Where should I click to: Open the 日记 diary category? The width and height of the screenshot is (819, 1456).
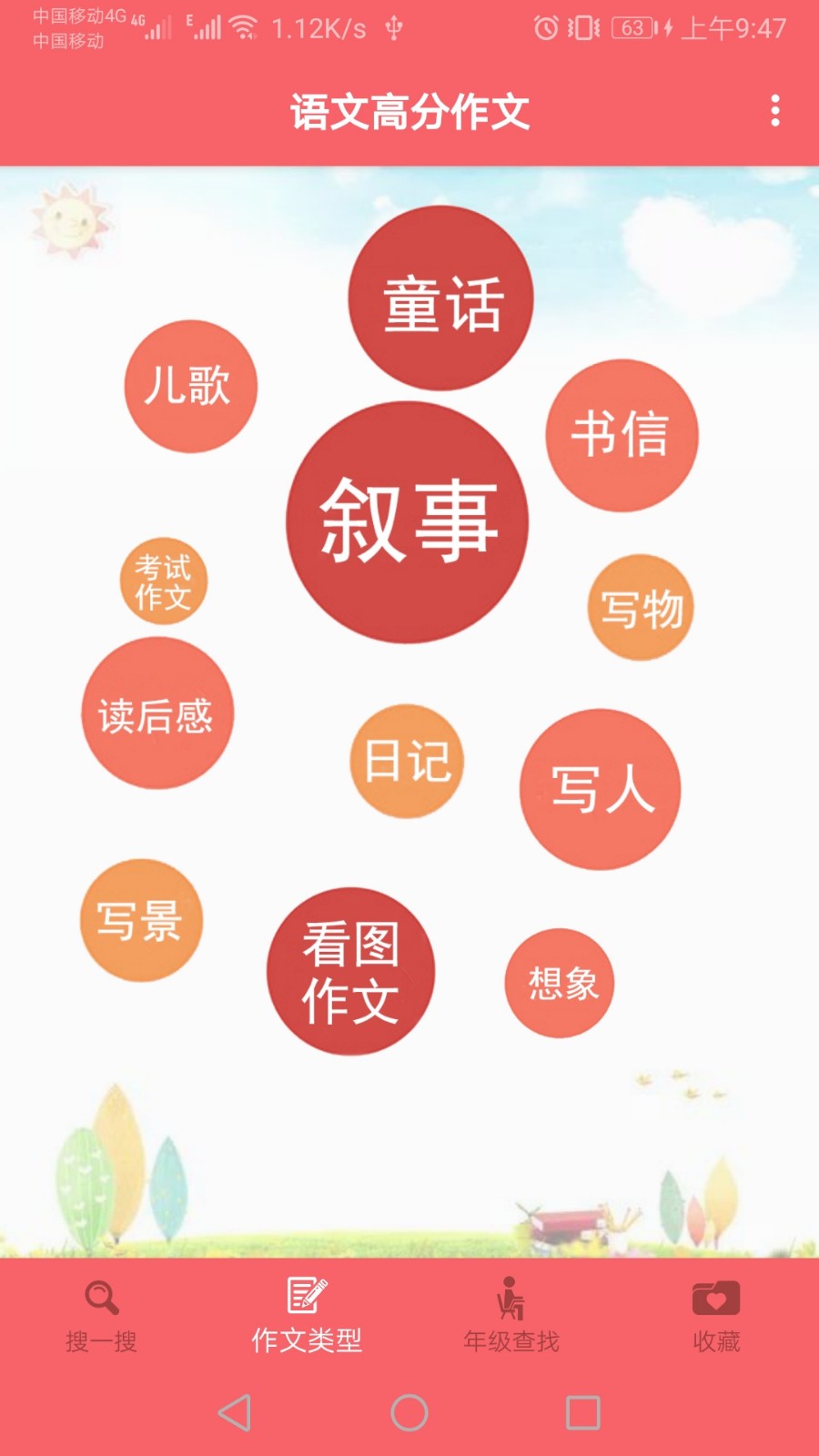click(x=406, y=763)
